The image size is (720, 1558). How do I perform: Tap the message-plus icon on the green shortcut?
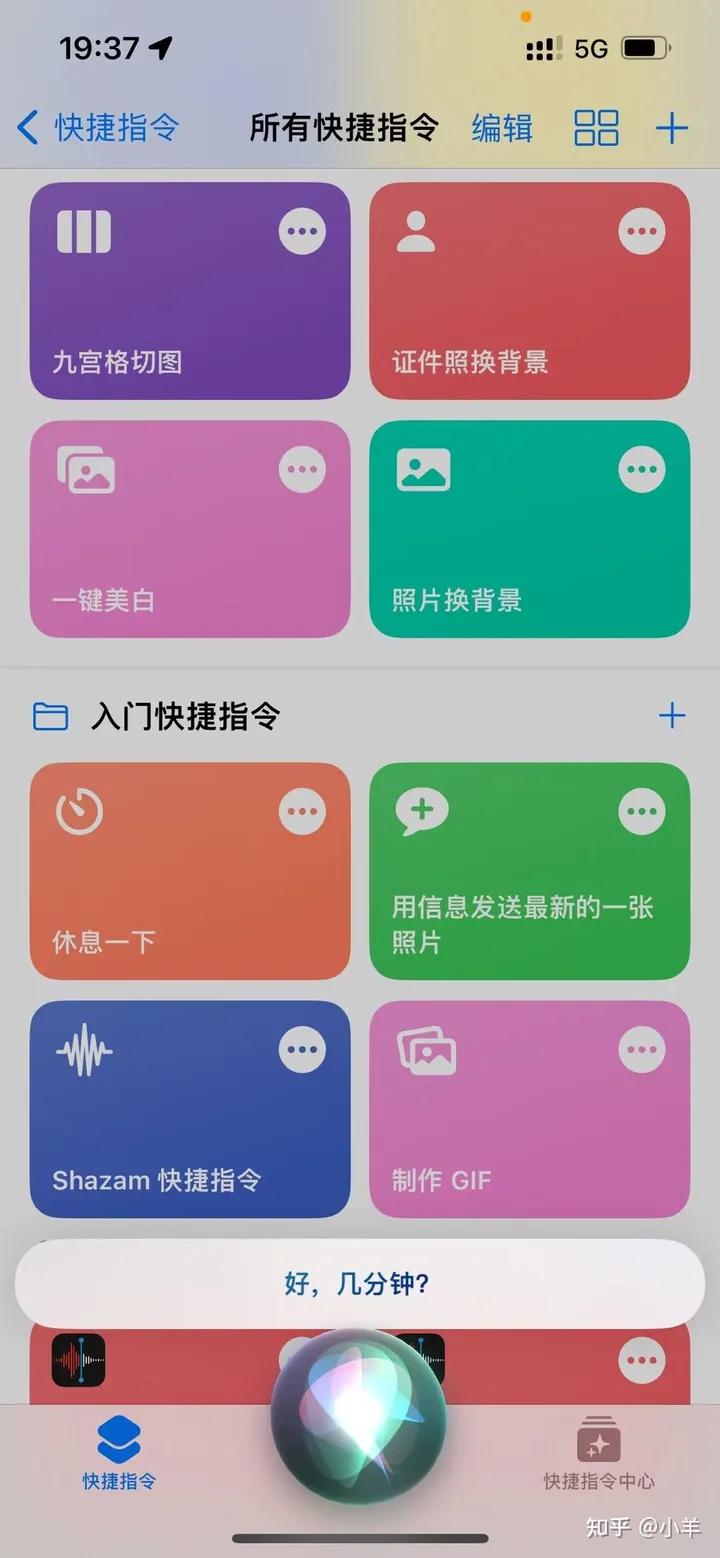(420, 811)
